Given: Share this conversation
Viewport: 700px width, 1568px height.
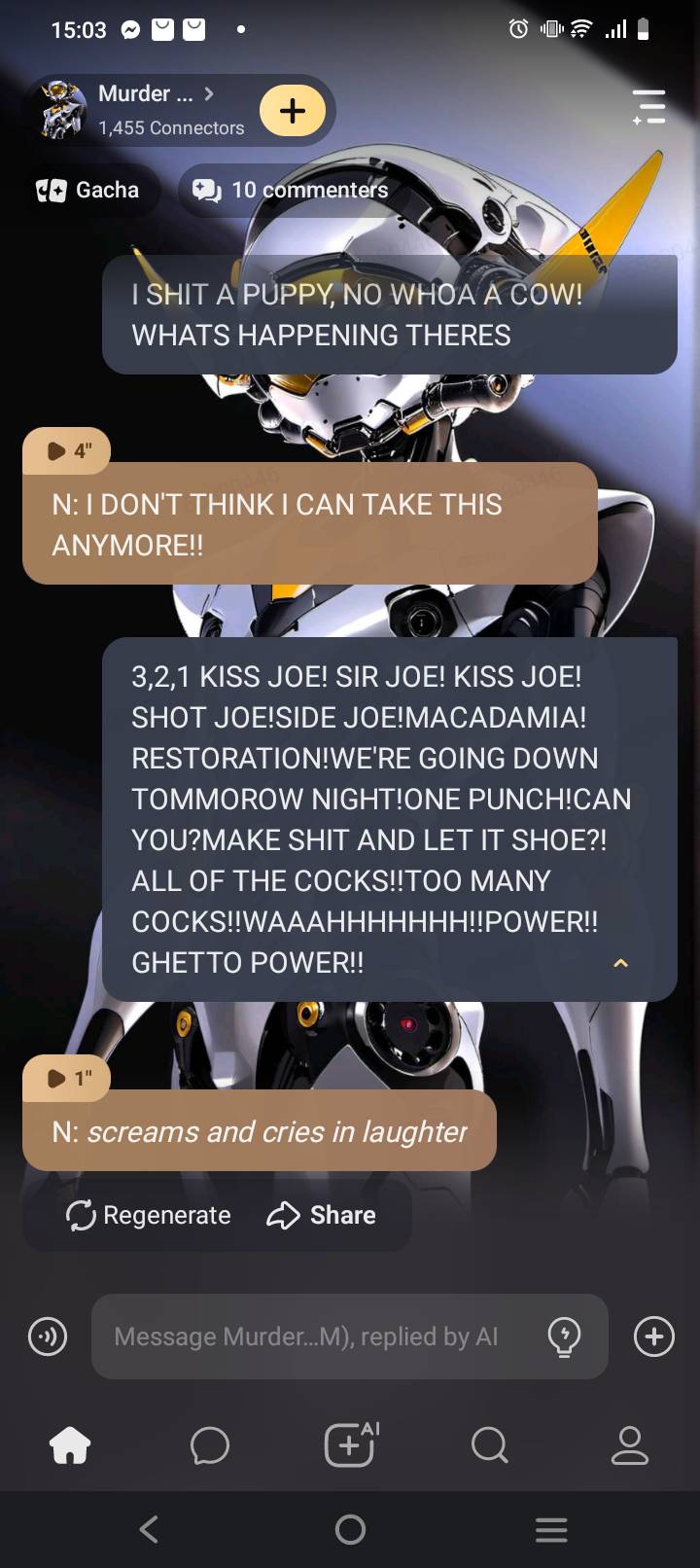Looking at the screenshot, I should (x=322, y=1215).
